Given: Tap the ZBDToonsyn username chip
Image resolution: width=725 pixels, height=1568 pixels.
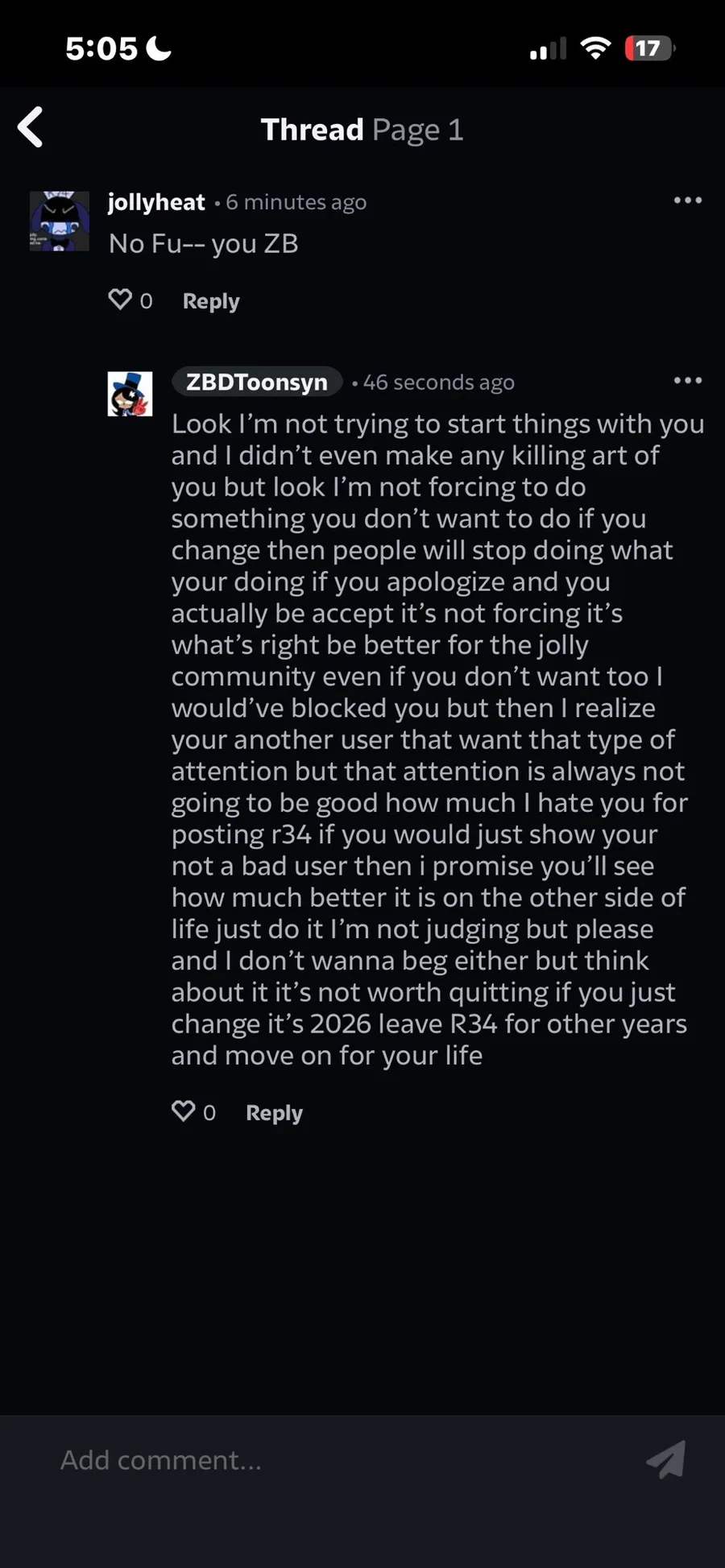Looking at the screenshot, I should point(257,382).
